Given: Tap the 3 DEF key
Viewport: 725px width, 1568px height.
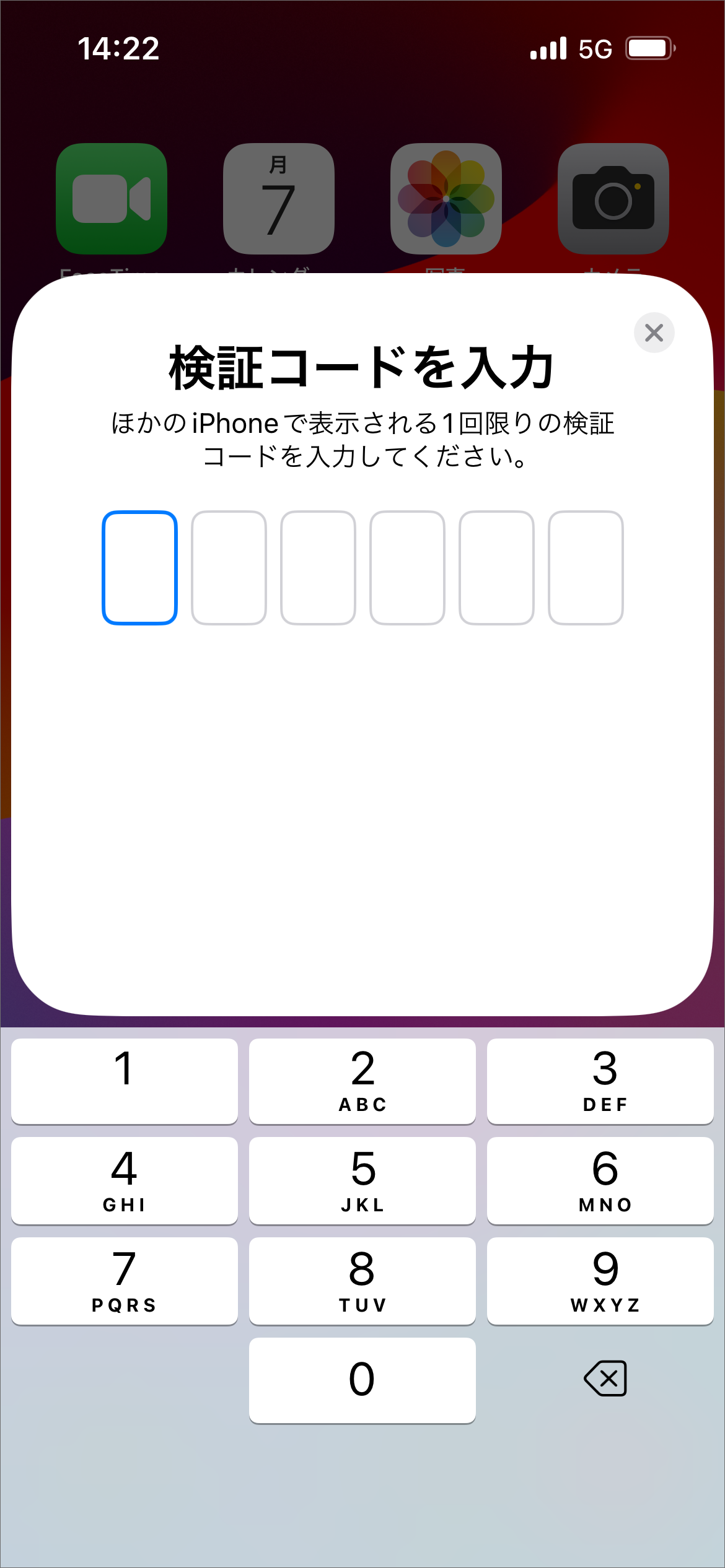Looking at the screenshot, I should pyautogui.click(x=600, y=1081).
